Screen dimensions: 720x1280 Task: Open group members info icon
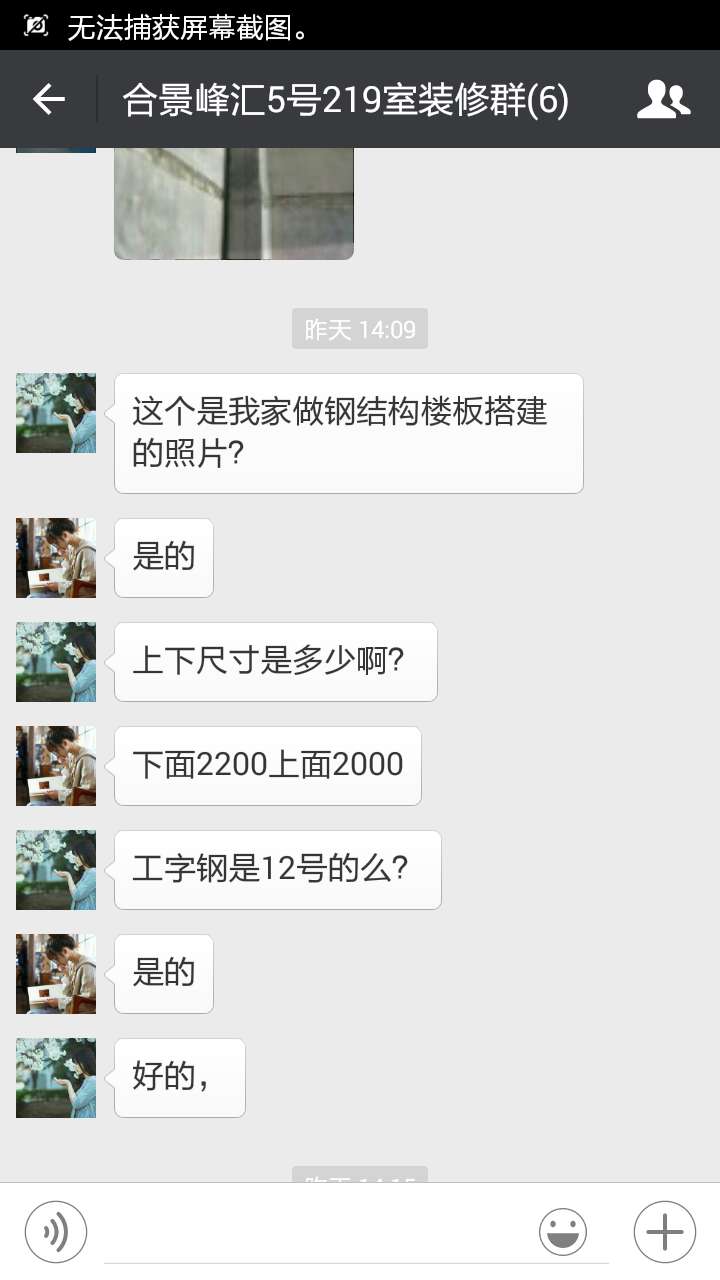click(x=663, y=99)
